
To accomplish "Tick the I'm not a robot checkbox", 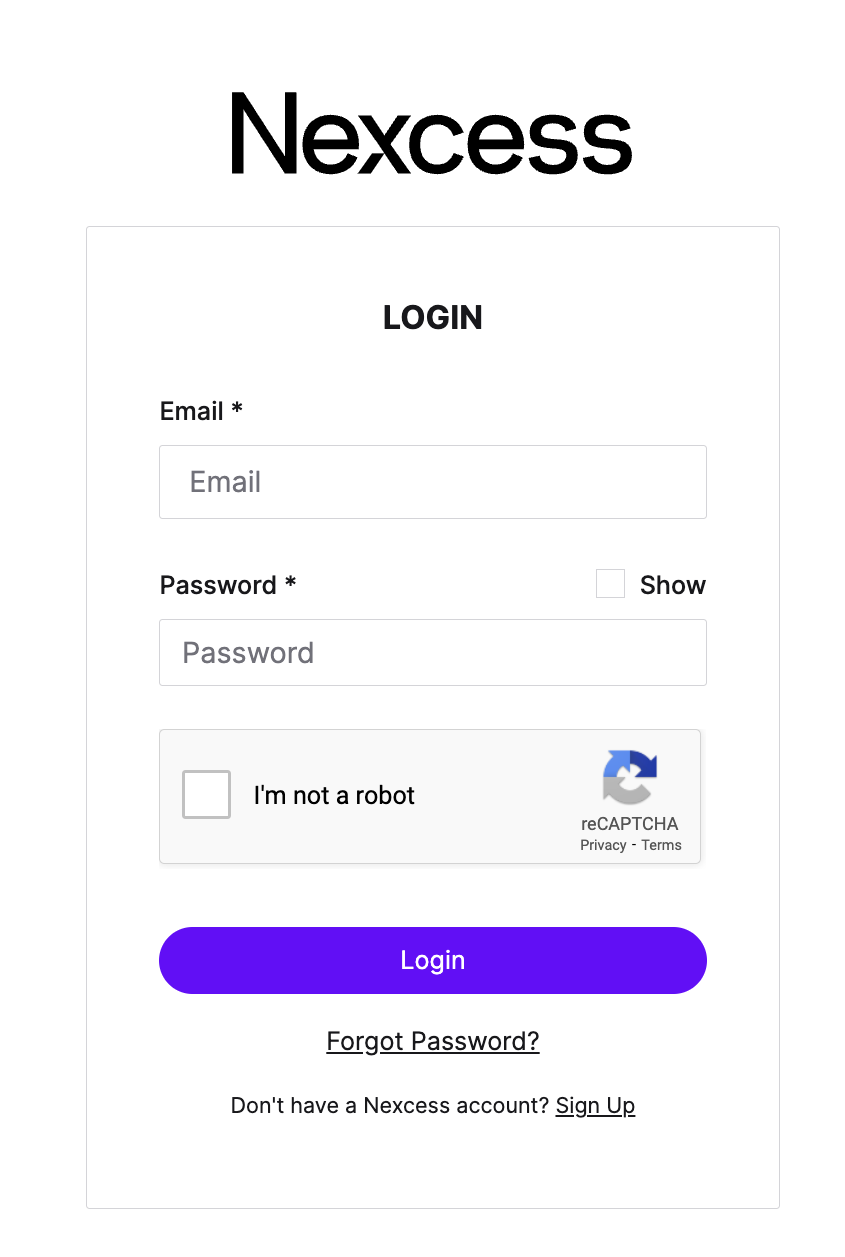I will pos(207,795).
